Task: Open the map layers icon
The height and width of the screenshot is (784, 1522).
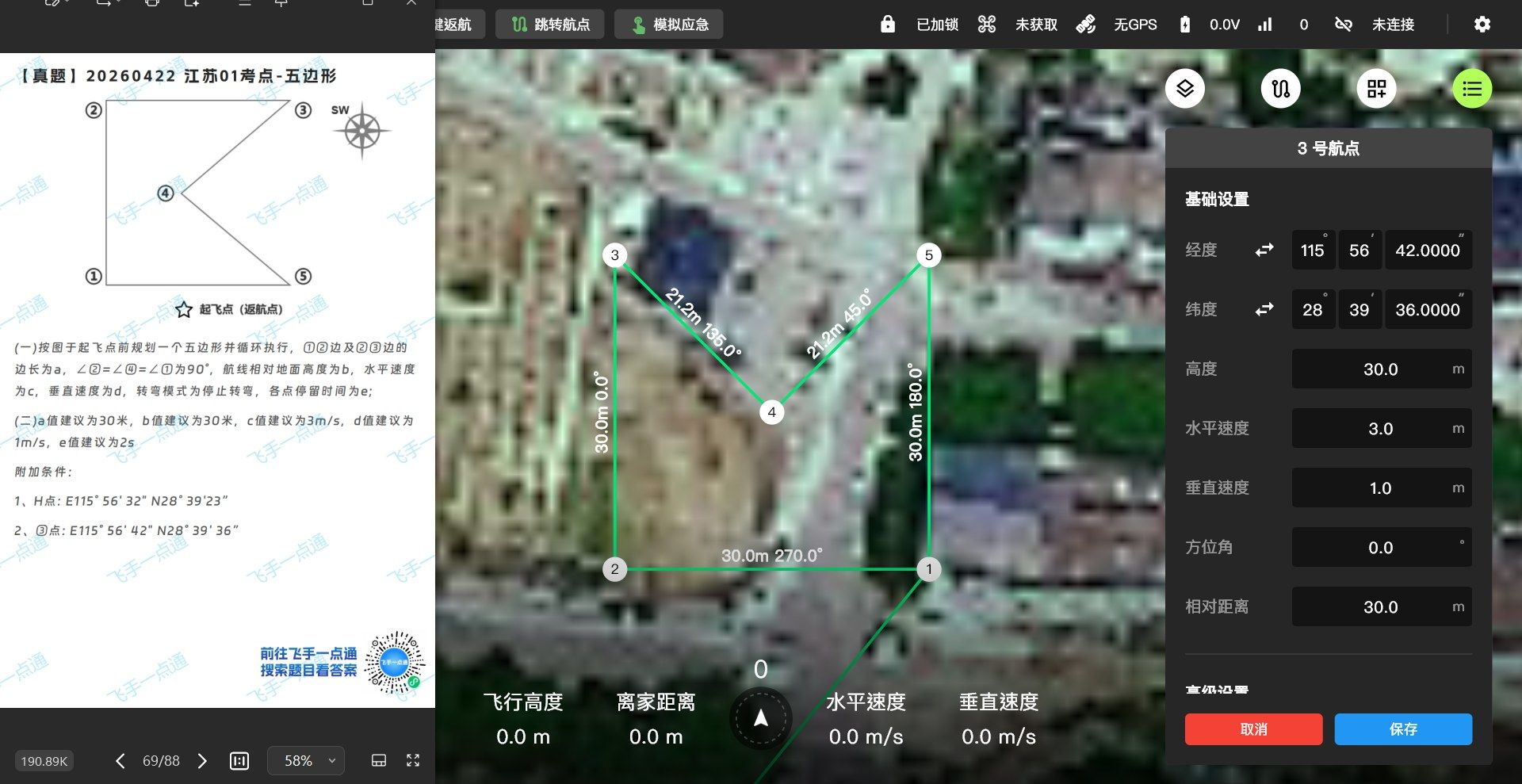Action: [1185, 88]
